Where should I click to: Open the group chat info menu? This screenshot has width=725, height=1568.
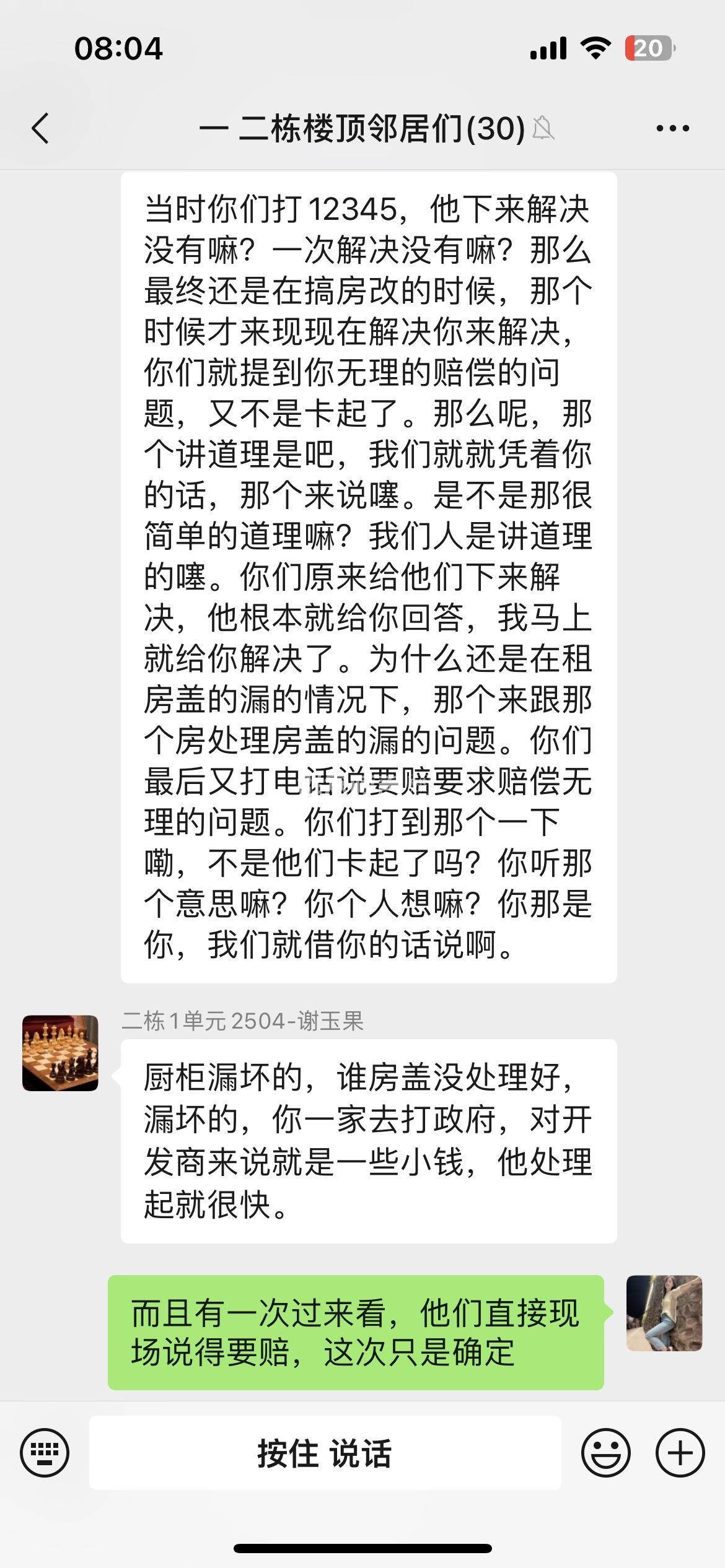[672, 129]
